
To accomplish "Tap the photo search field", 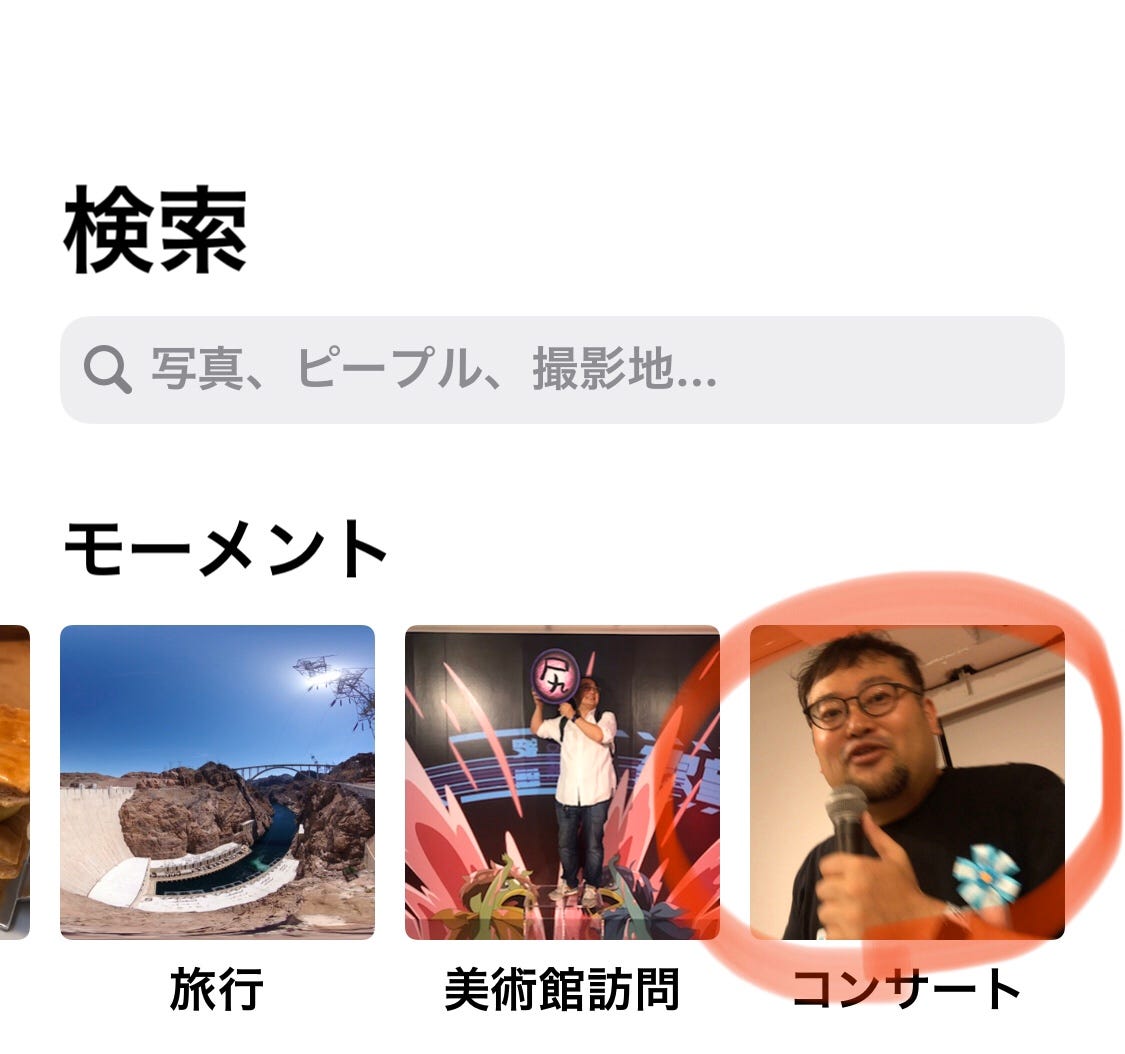I will coord(561,370).
